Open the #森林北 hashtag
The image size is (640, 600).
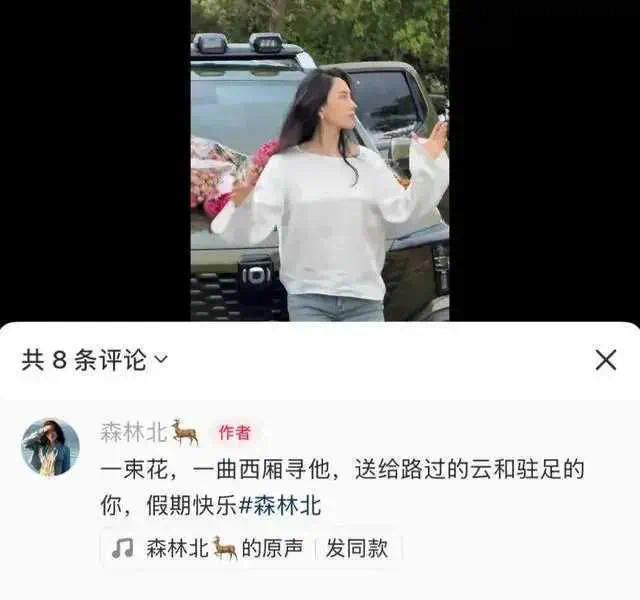[x=281, y=505]
